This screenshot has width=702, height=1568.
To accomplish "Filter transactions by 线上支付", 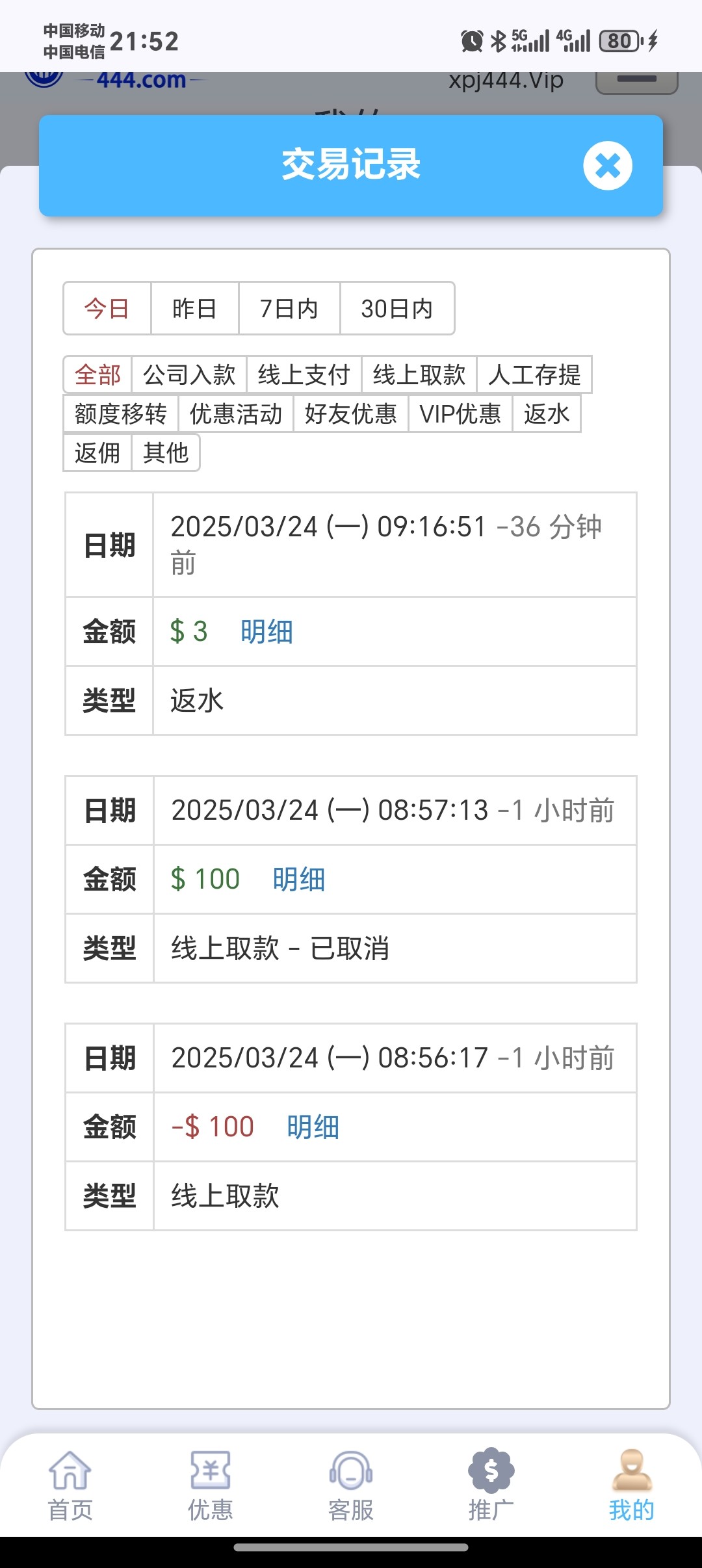I will 304,374.
